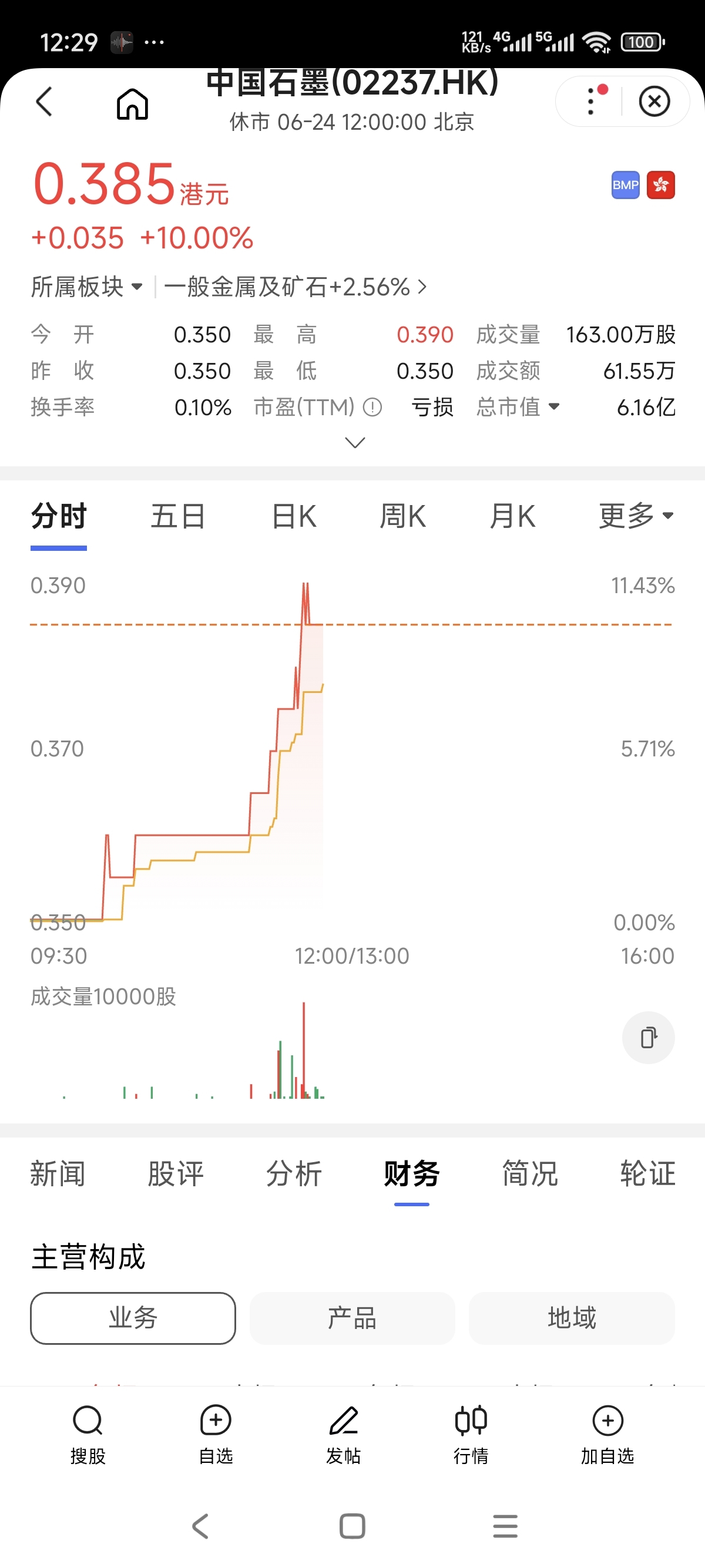Image resolution: width=705 pixels, height=1568 pixels.
Task: Open the 一般金属及矿石 sector link
Action: (x=296, y=287)
